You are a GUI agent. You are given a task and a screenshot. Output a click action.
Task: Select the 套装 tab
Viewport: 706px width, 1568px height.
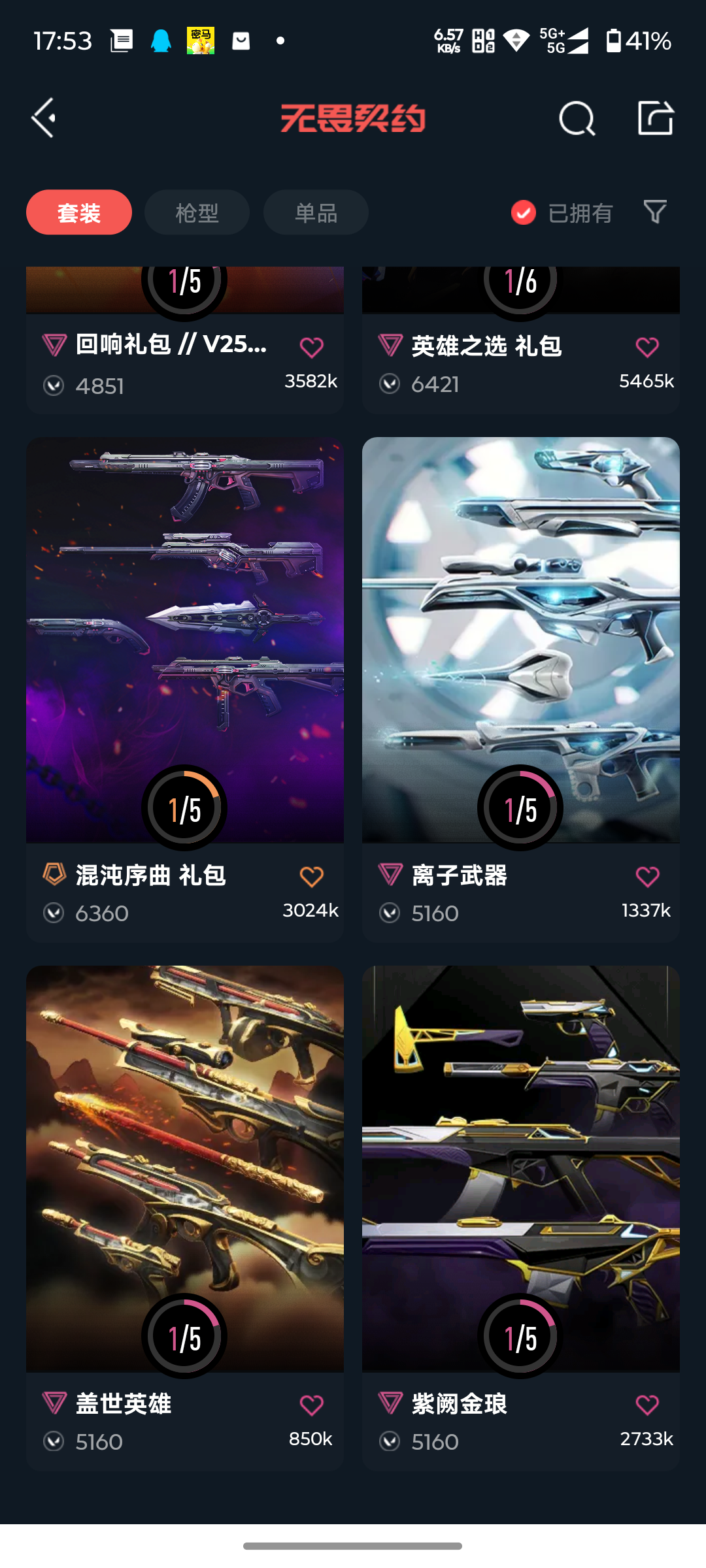[79, 212]
